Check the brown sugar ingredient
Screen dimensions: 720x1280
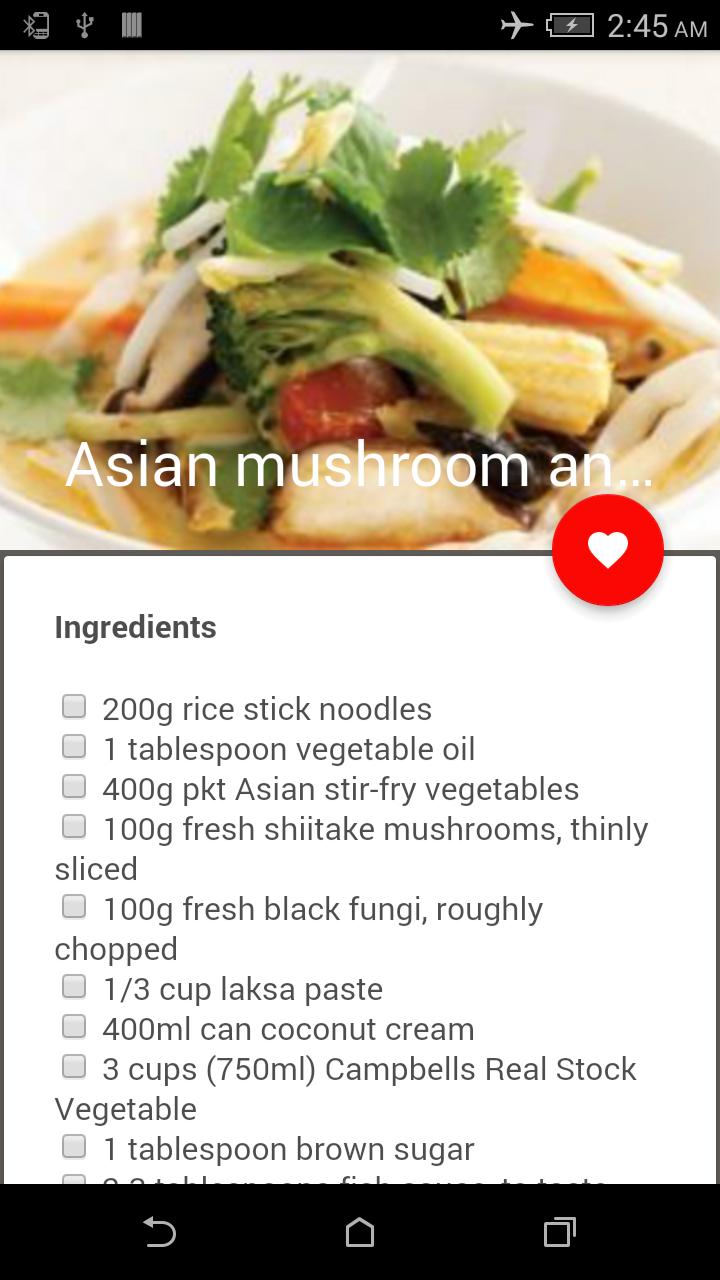coord(73,1146)
